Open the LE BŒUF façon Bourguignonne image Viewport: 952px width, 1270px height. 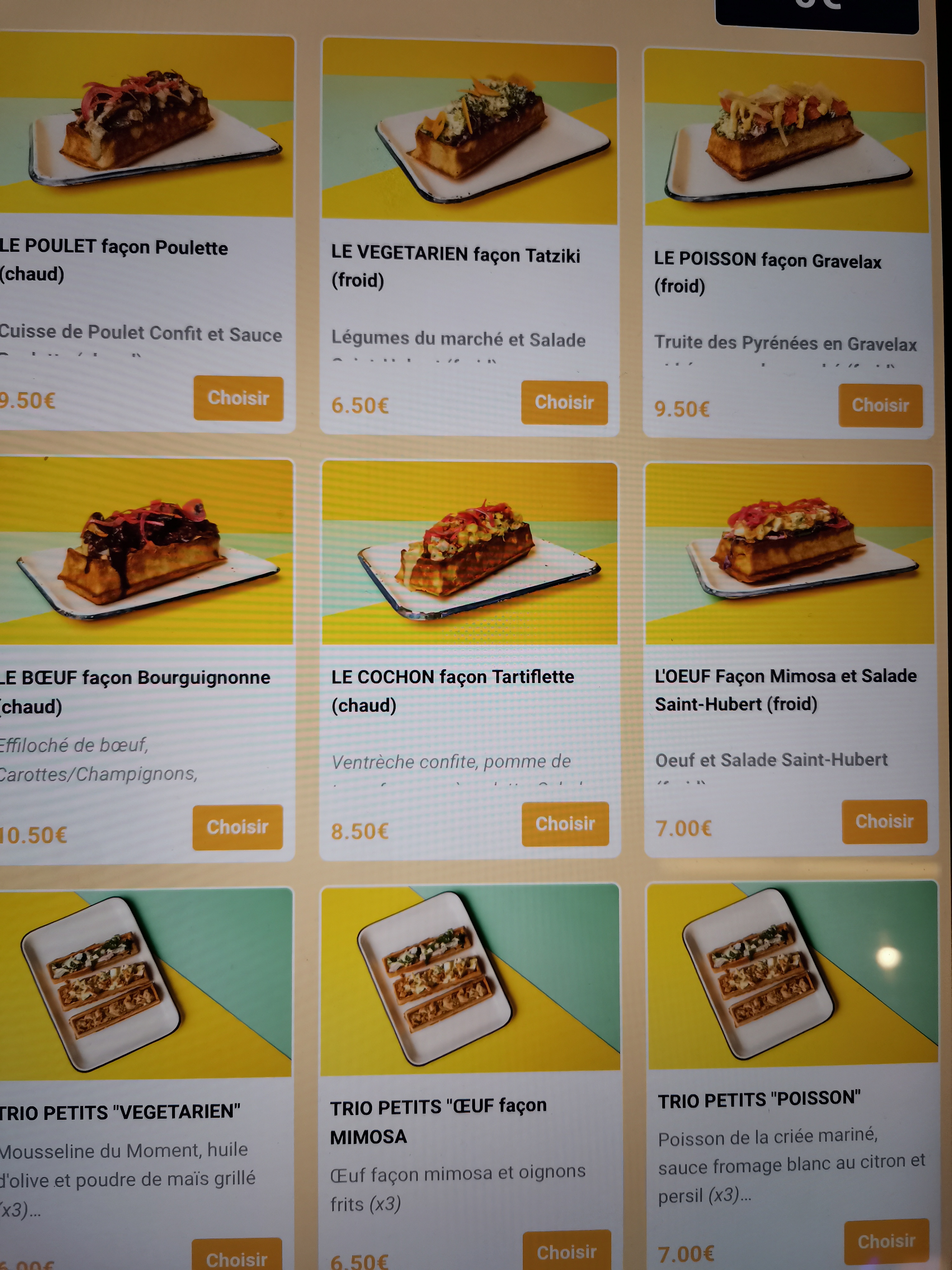(146, 551)
